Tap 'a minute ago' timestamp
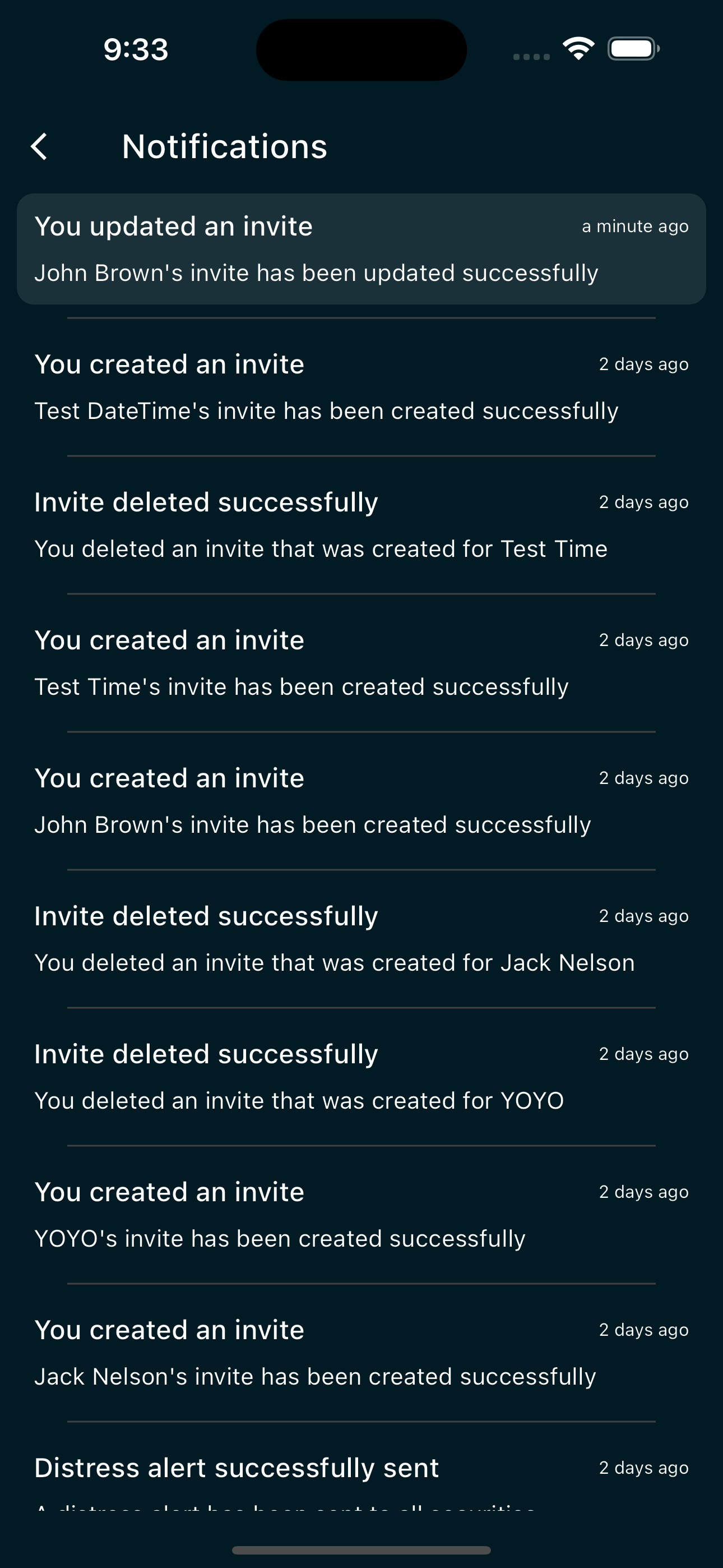 [x=635, y=226]
